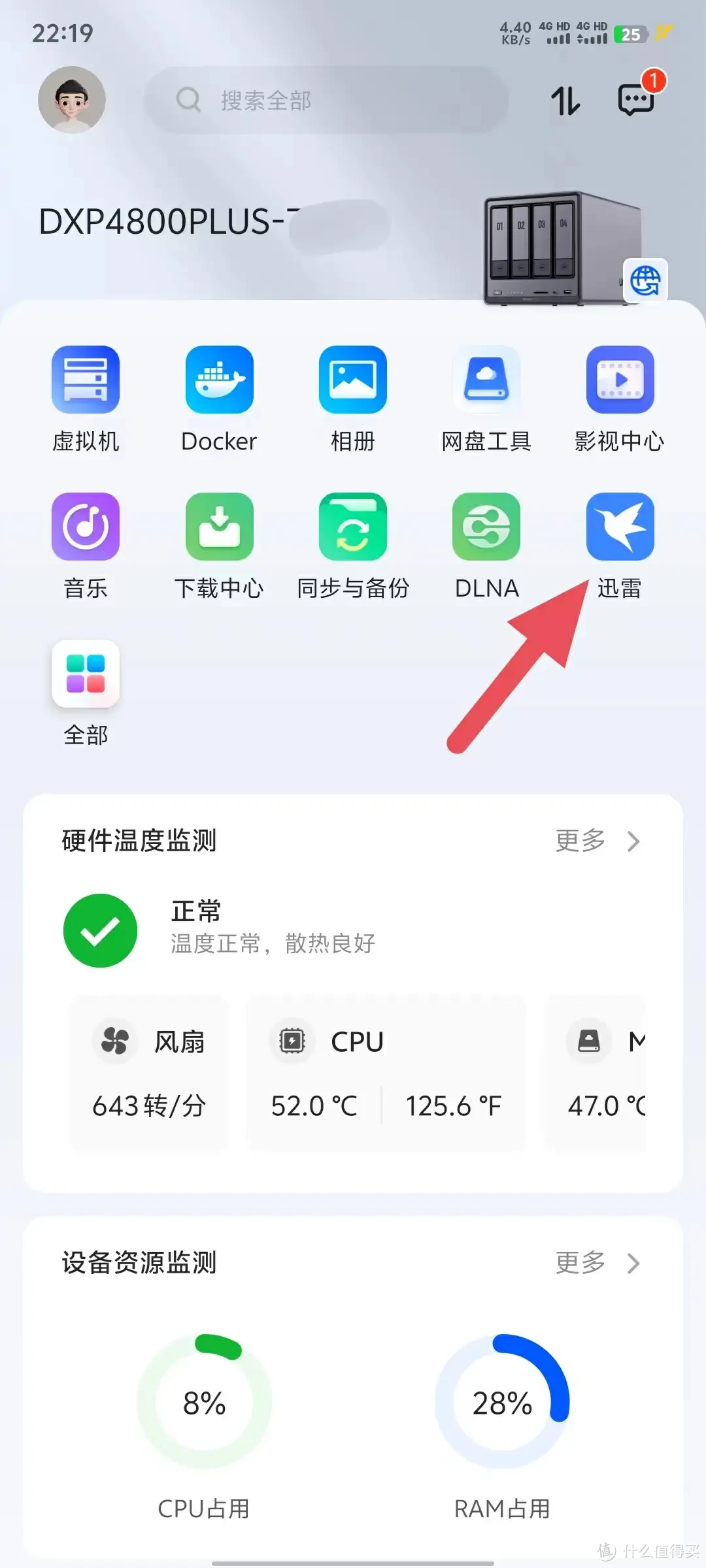This screenshot has width=706, height=1568.
Task: Open messages via the chat bubble icon
Action: (x=634, y=99)
